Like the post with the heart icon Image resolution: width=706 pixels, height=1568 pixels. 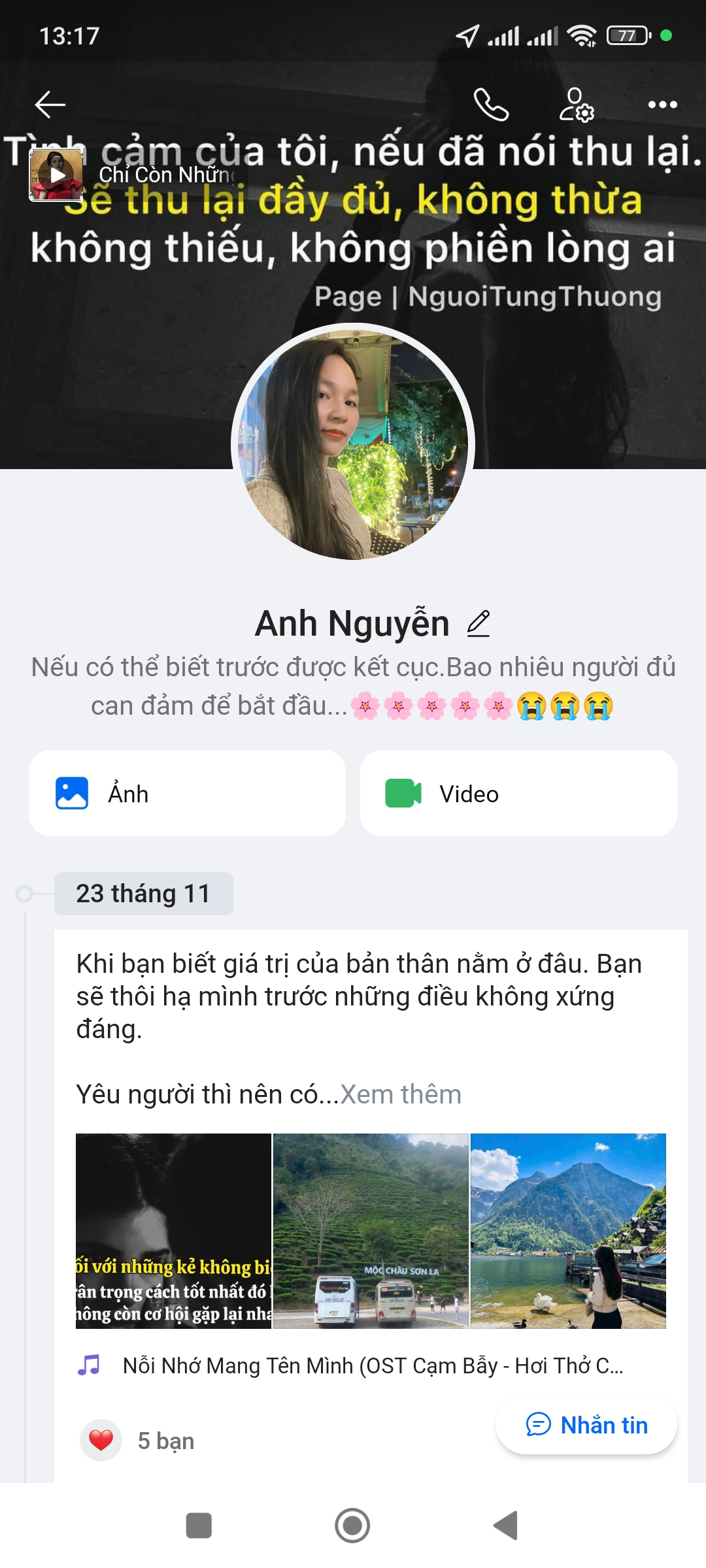(101, 1440)
